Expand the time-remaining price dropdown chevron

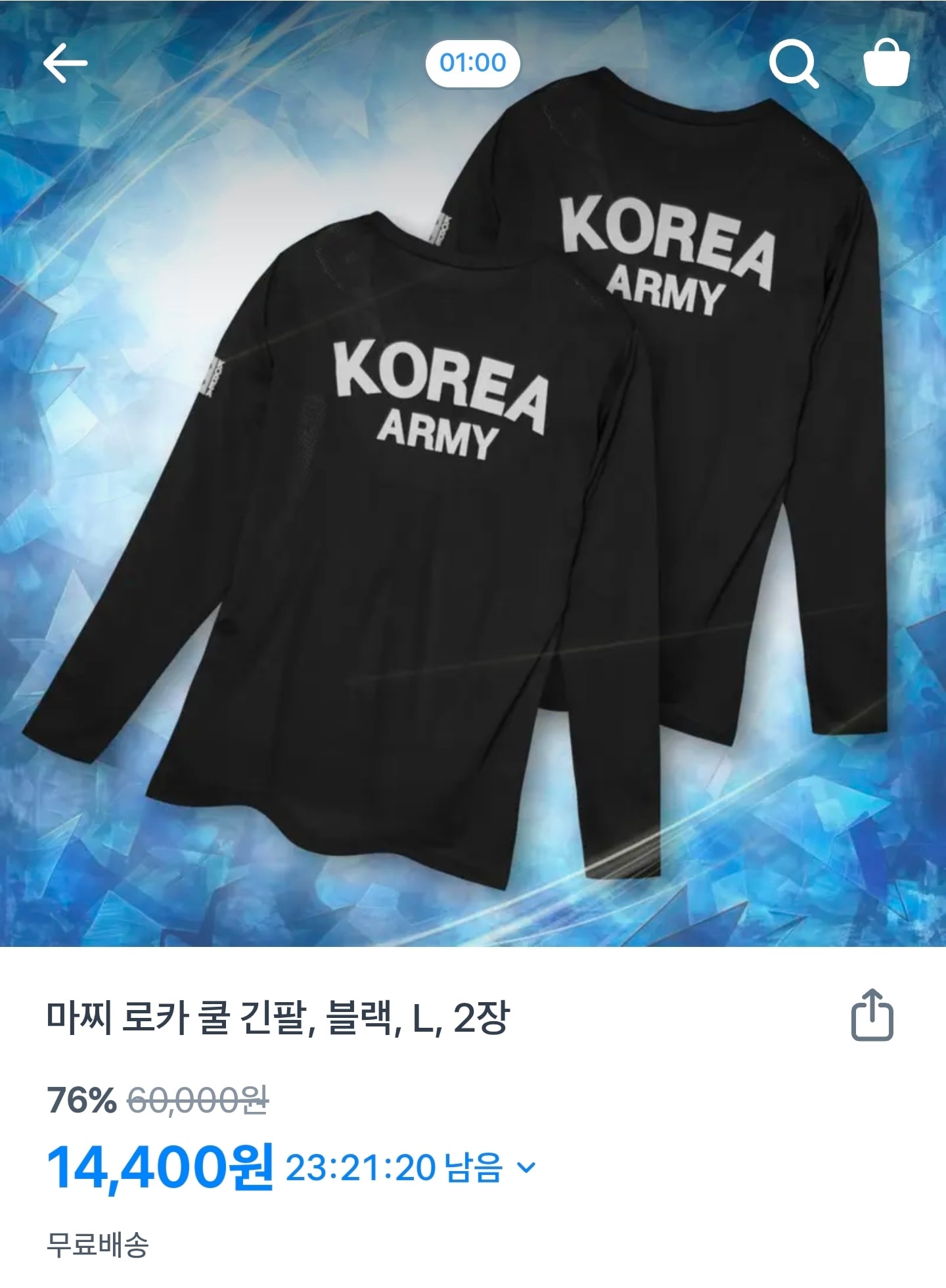[527, 1168]
